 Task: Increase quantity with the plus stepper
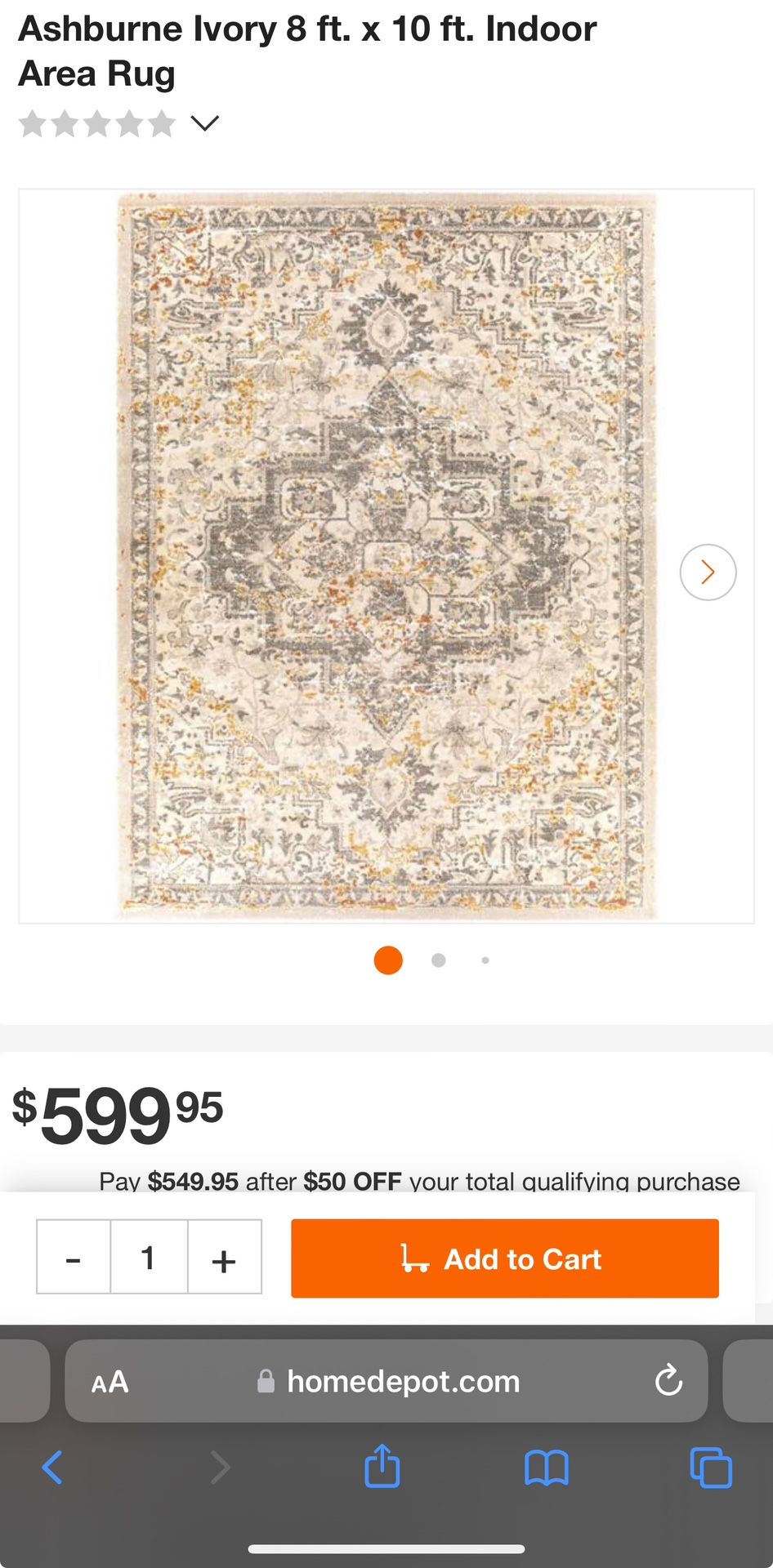(x=223, y=1259)
